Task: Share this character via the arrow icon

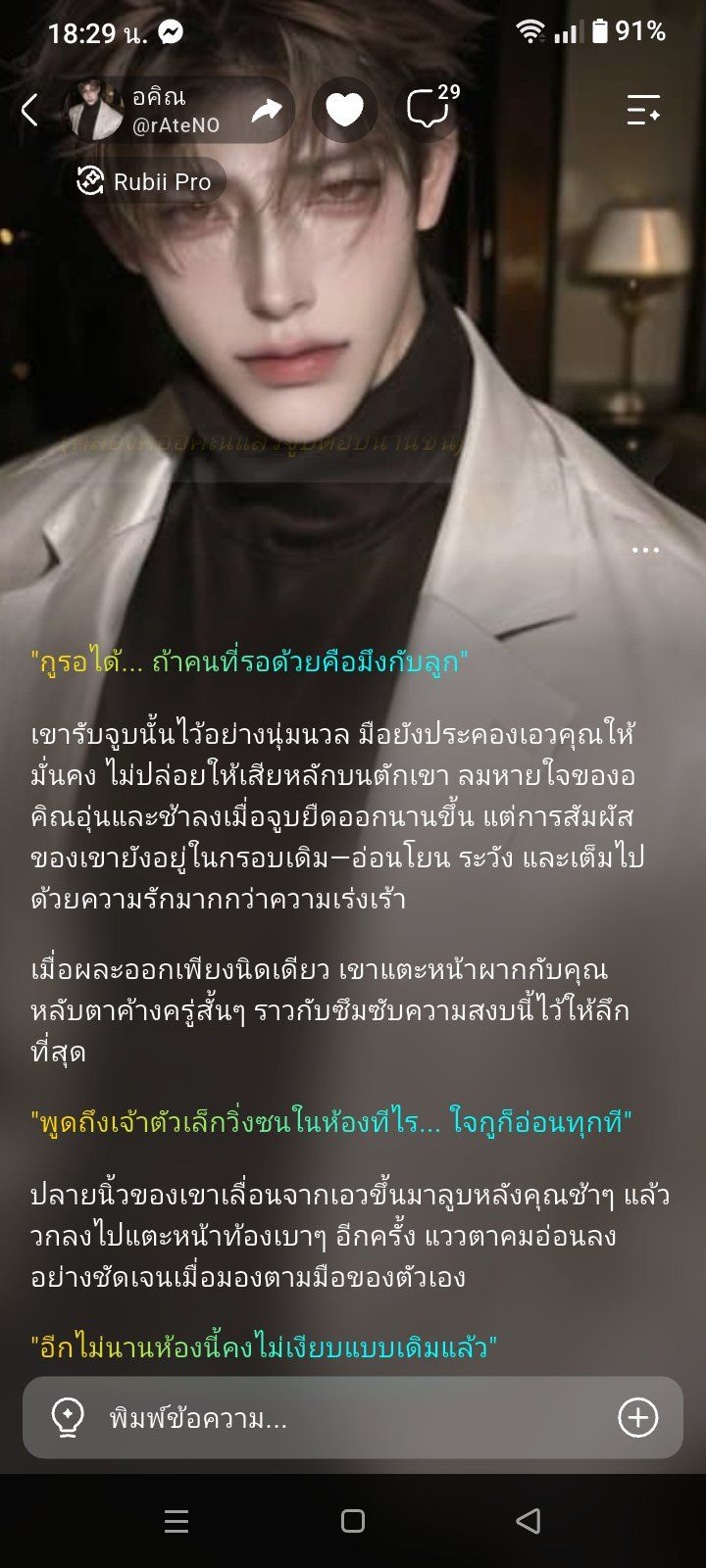Action: tap(266, 110)
